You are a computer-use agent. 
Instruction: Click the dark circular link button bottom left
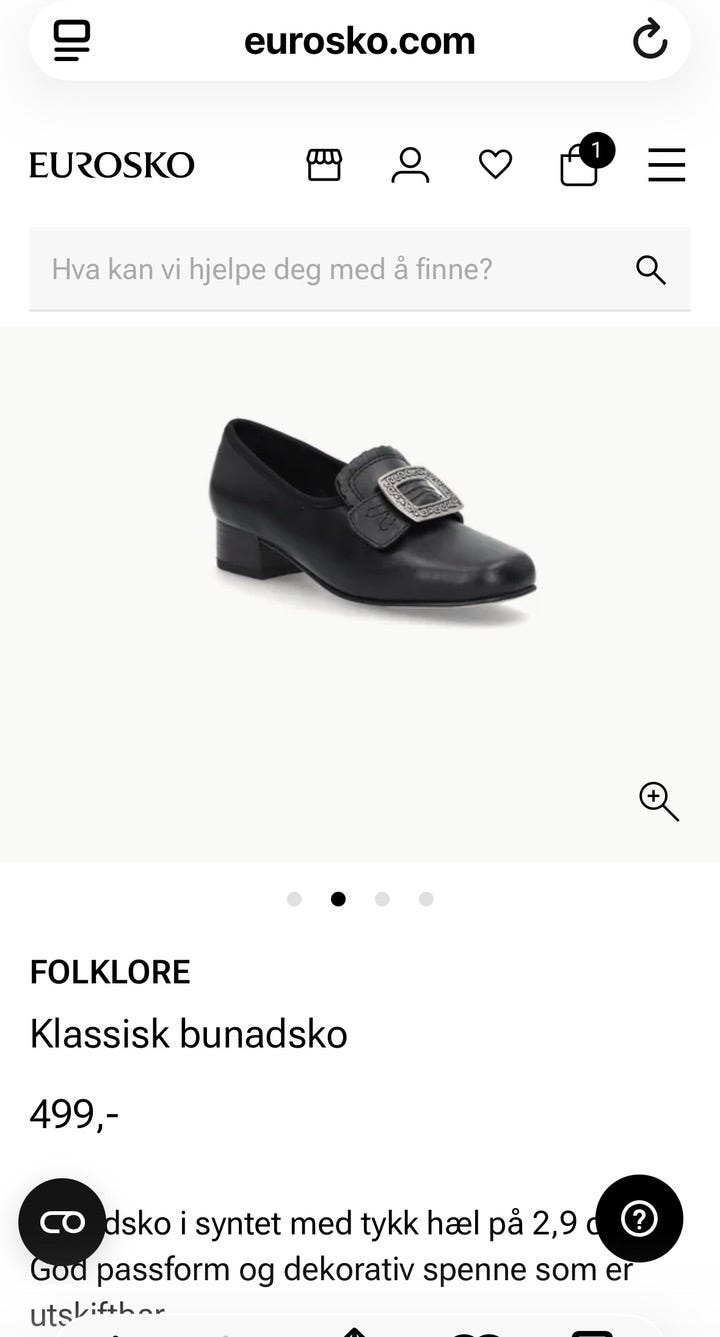pyautogui.click(x=61, y=1221)
